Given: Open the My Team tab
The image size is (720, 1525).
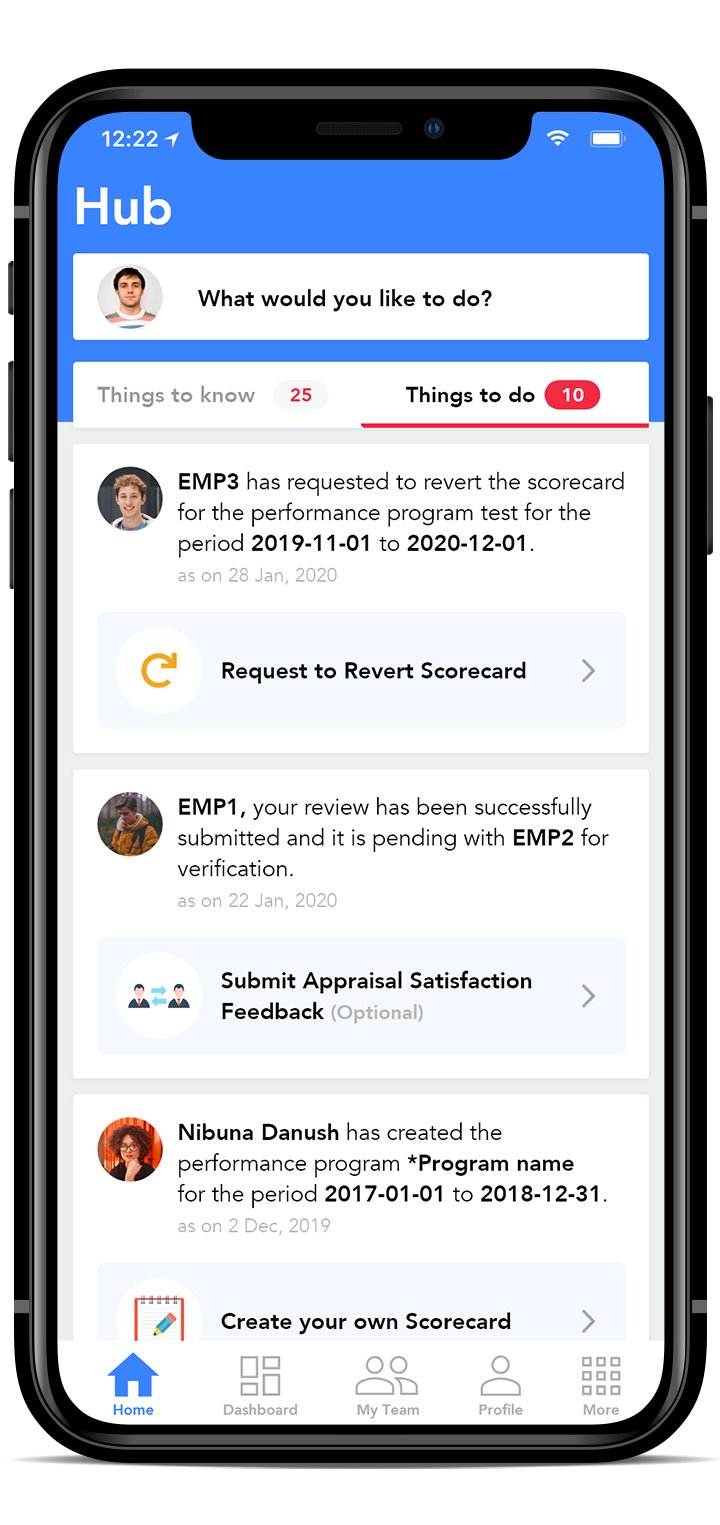Looking at the screenshot, I should [387, 1385].
